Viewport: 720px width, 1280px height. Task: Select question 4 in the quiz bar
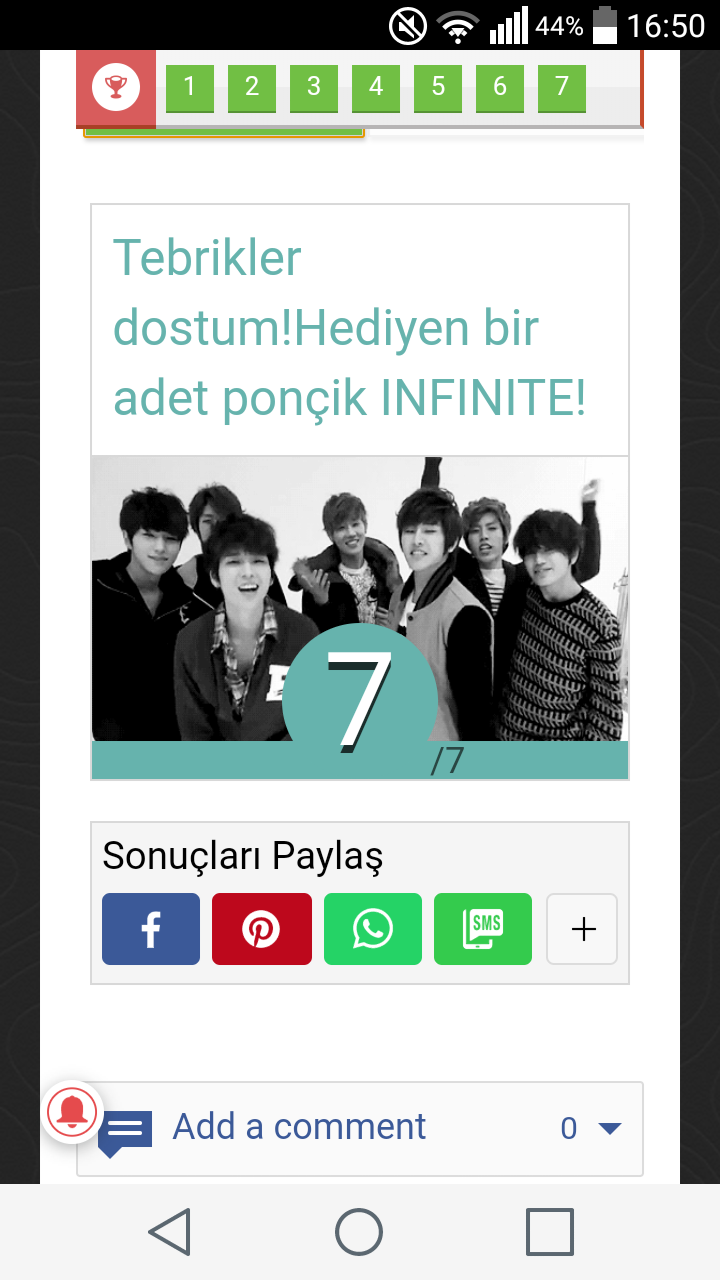pyautogui.click(x=376, y=87)
